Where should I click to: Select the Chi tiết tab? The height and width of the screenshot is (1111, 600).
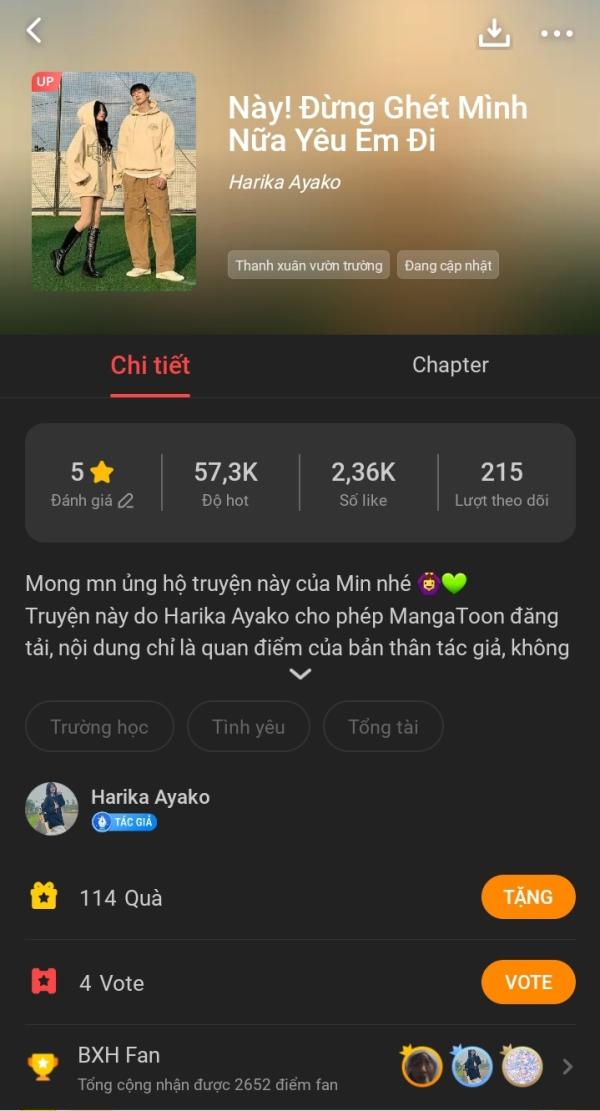[x=150, y=365]
